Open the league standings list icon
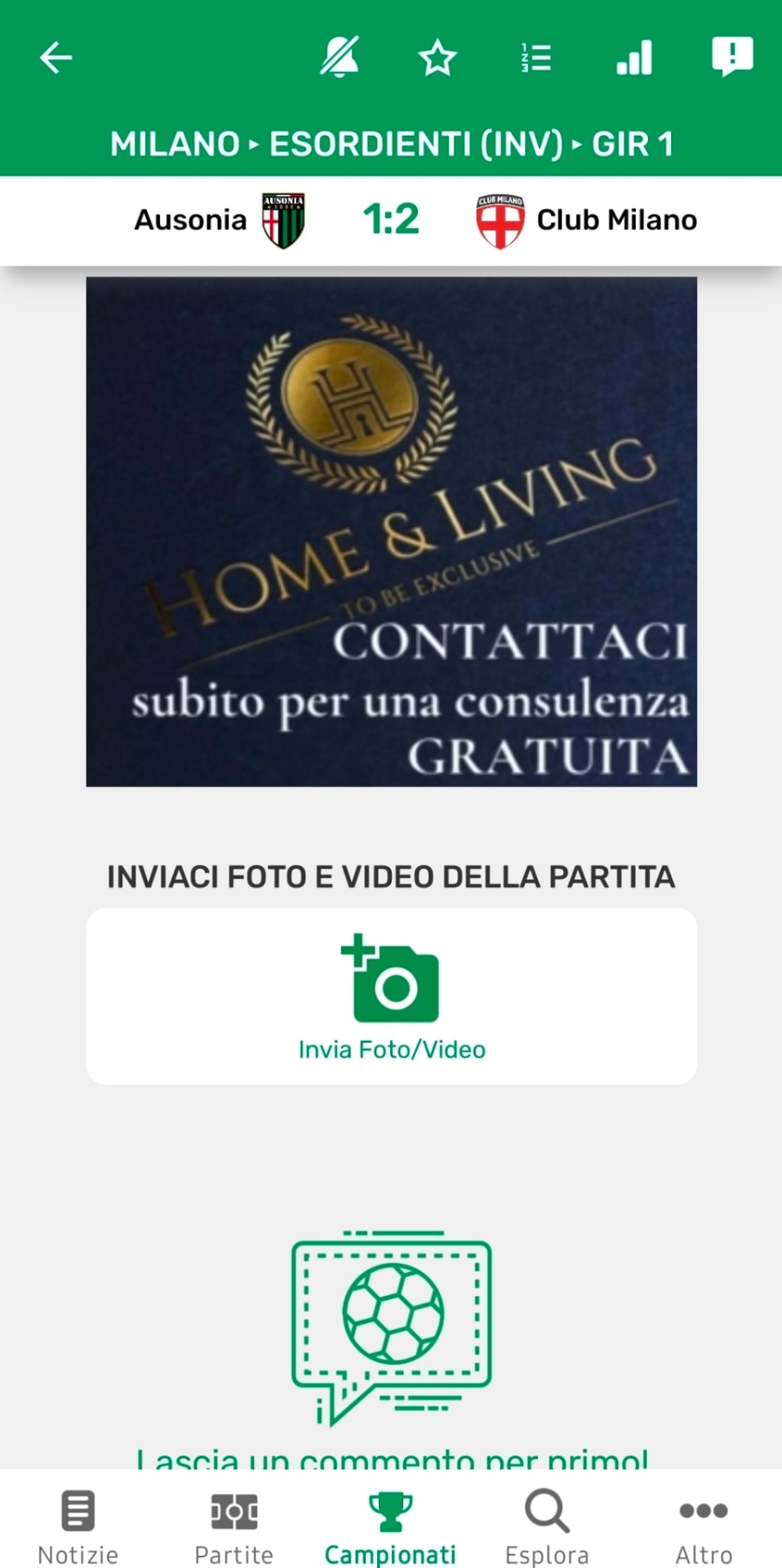 [x=536, y=58]
